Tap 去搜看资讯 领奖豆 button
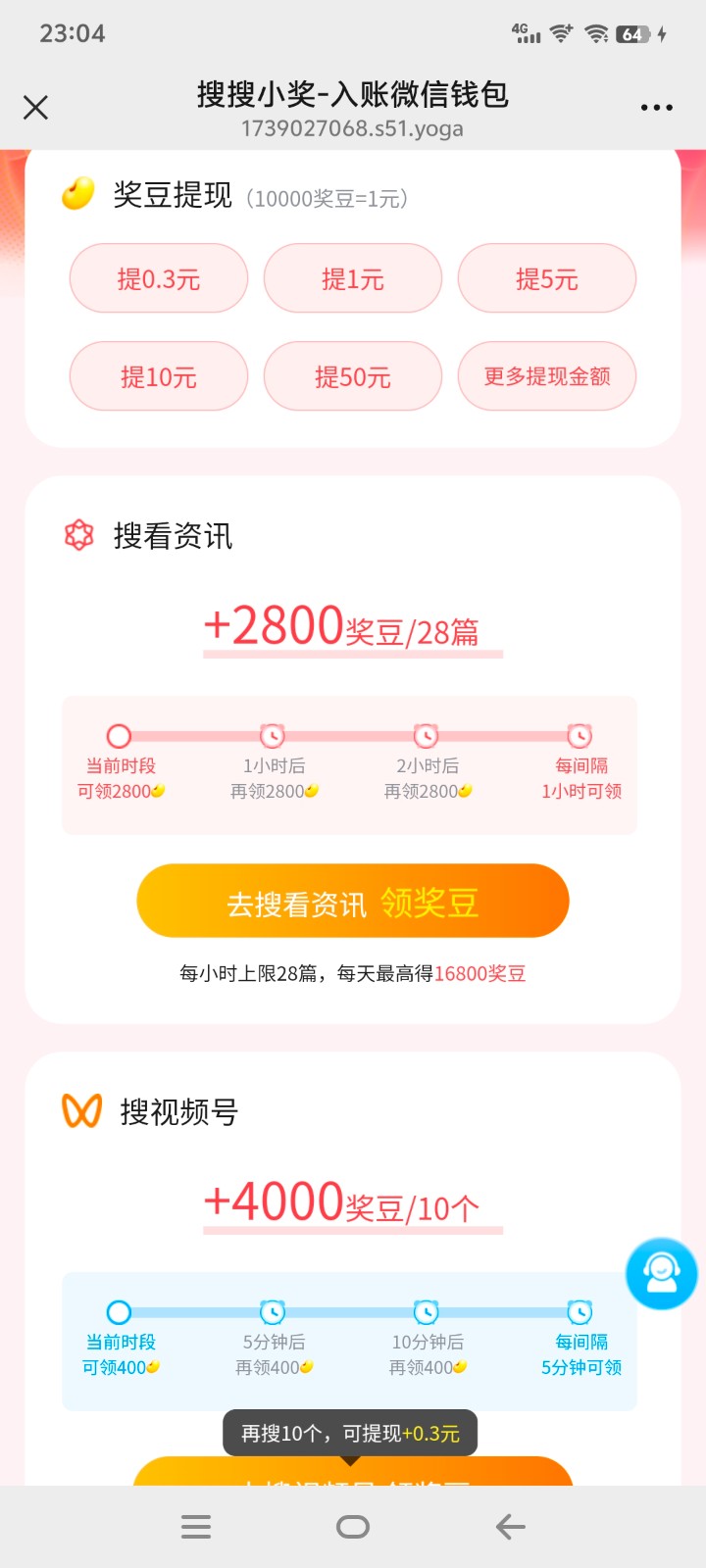The height and width of the screenshot is (1568, 706). 352,902
